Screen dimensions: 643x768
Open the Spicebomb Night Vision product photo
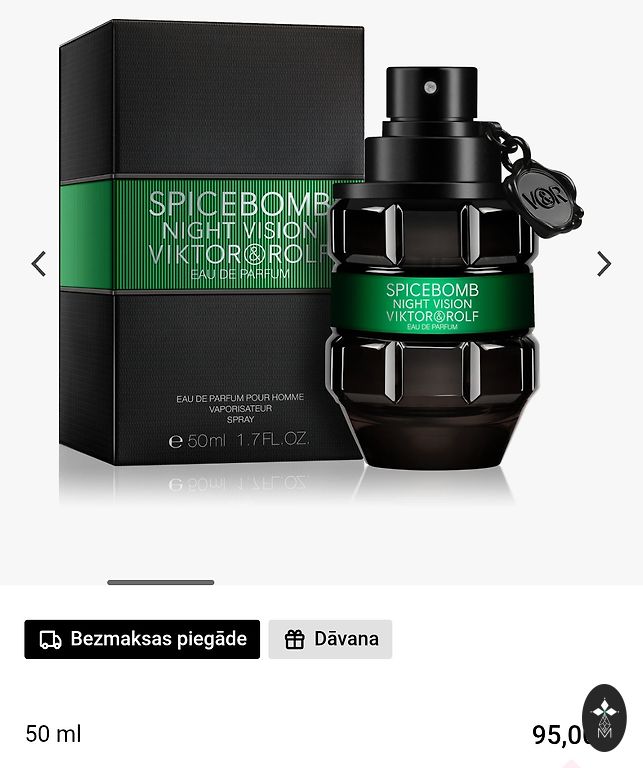[x=320, y=270]
